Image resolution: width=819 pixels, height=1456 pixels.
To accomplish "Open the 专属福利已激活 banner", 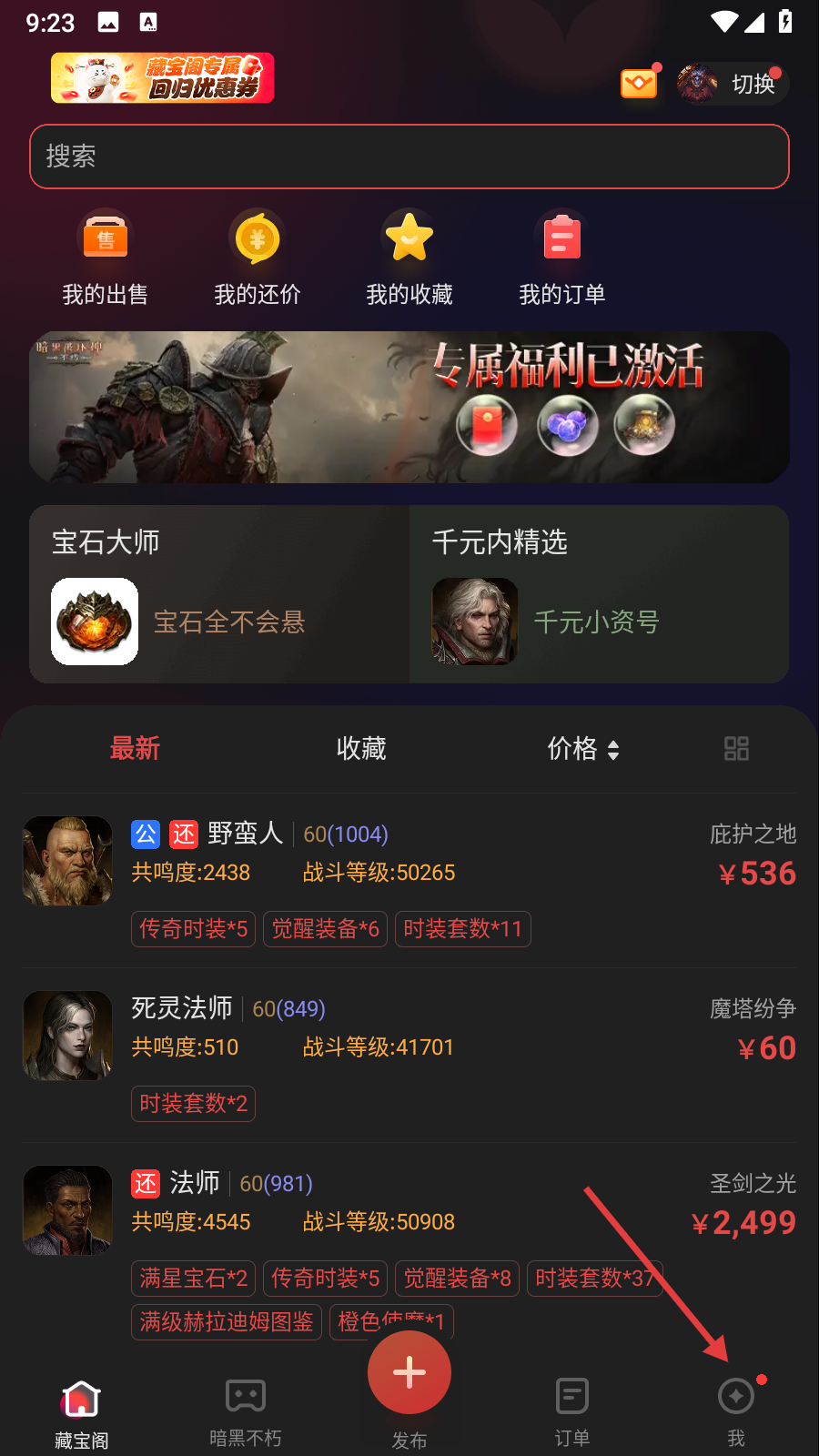I will [x=409, y=407].
